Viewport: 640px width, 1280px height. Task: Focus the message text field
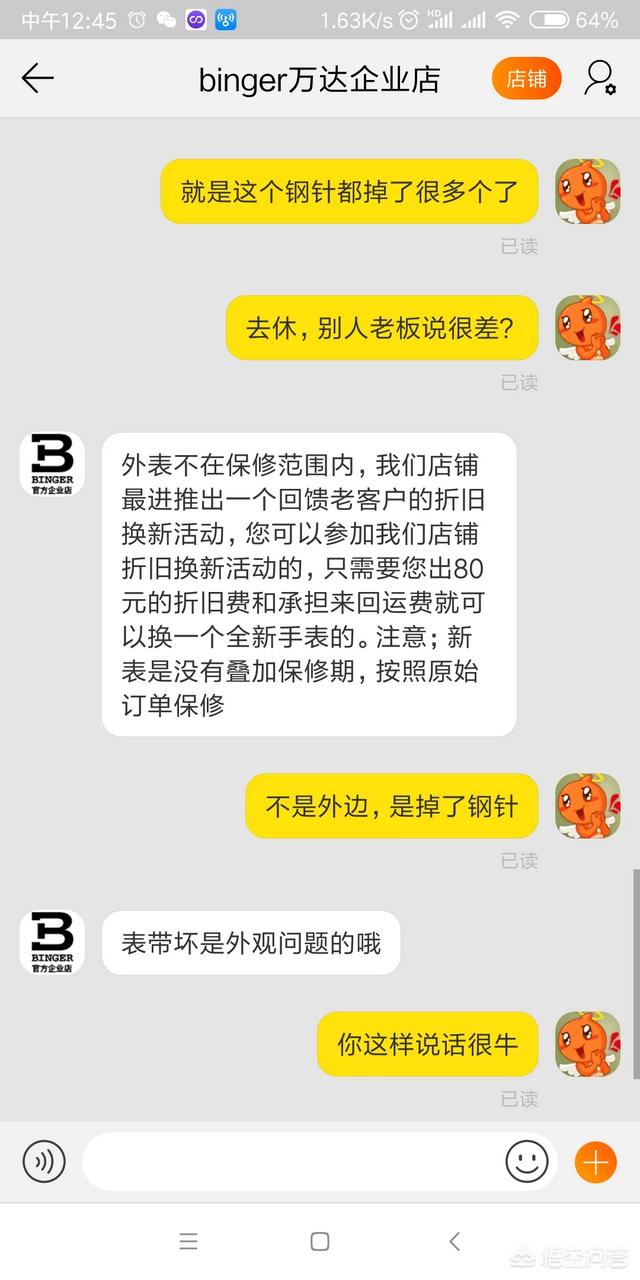tap(290, 1162)
